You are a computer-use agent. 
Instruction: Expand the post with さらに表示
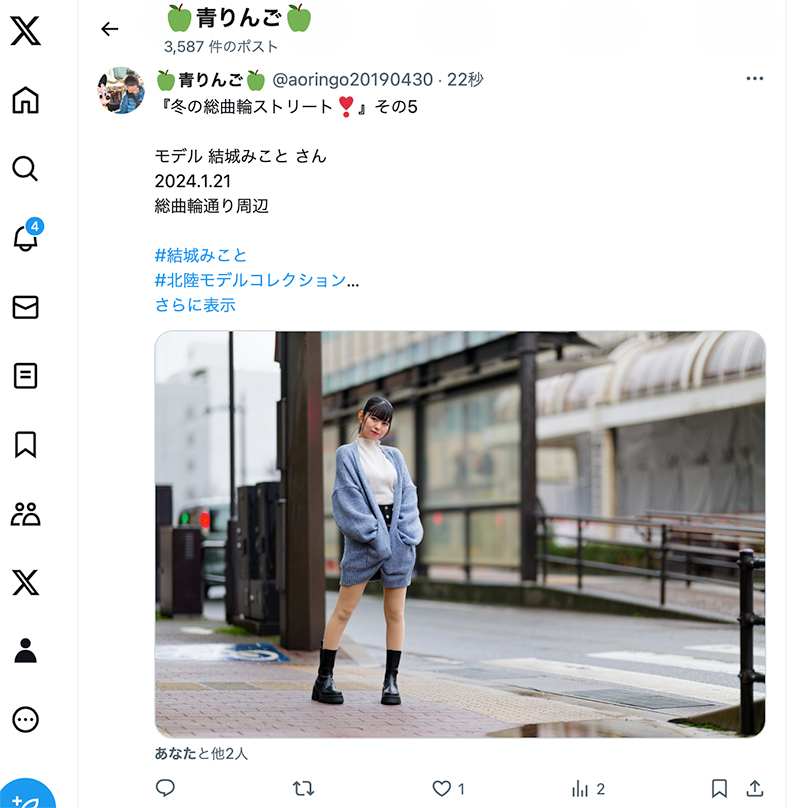pos(195,305)
